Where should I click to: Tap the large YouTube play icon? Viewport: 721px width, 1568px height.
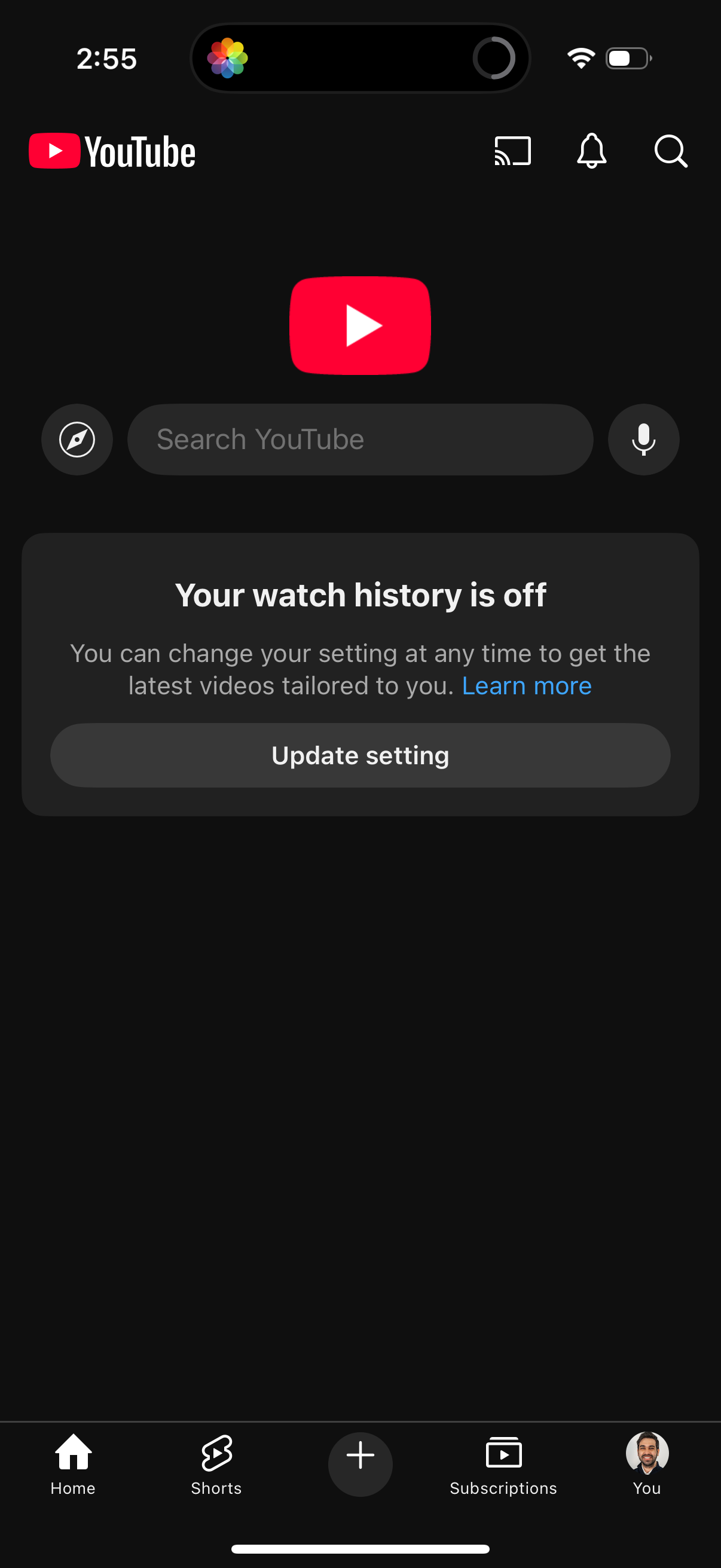pyautogui.click(x=360, y=326)
